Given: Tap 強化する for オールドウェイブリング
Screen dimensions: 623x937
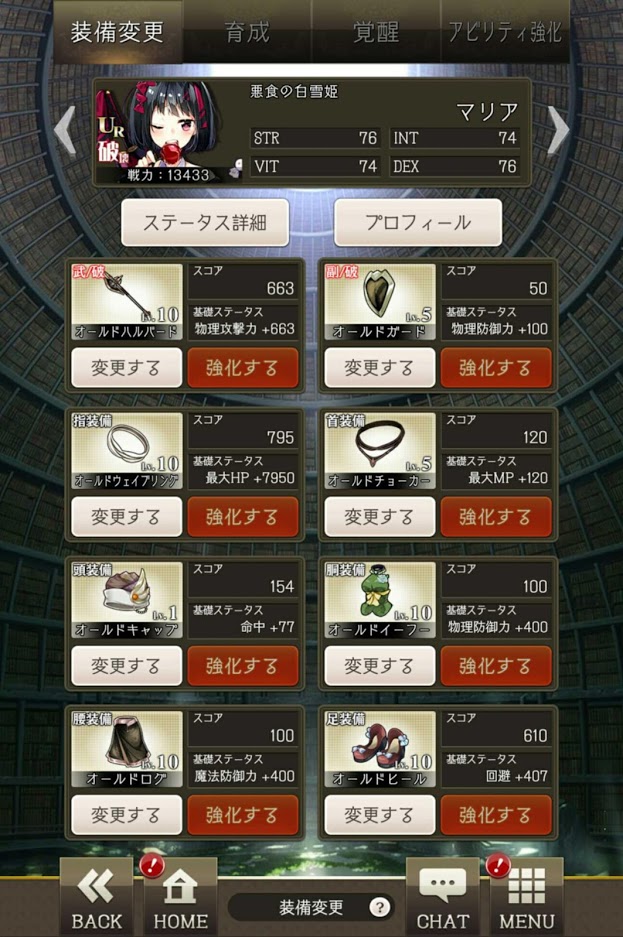Looking at the screenshot, I should [243, 517].
